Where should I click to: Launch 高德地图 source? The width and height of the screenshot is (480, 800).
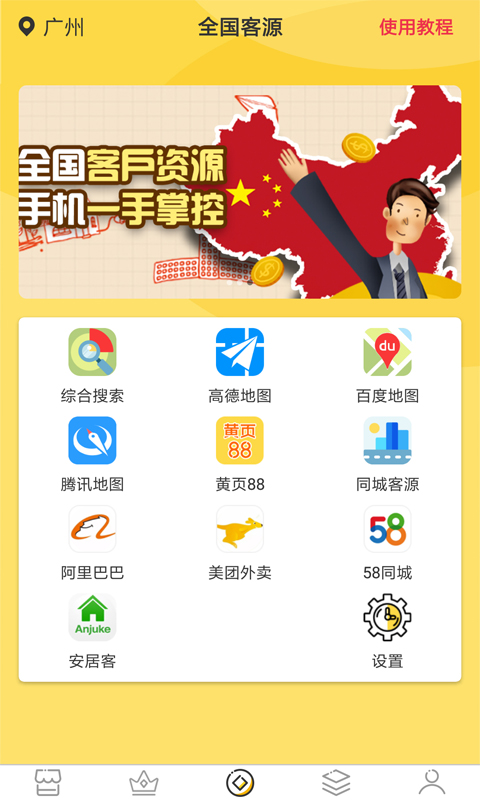tap(240, 366)
